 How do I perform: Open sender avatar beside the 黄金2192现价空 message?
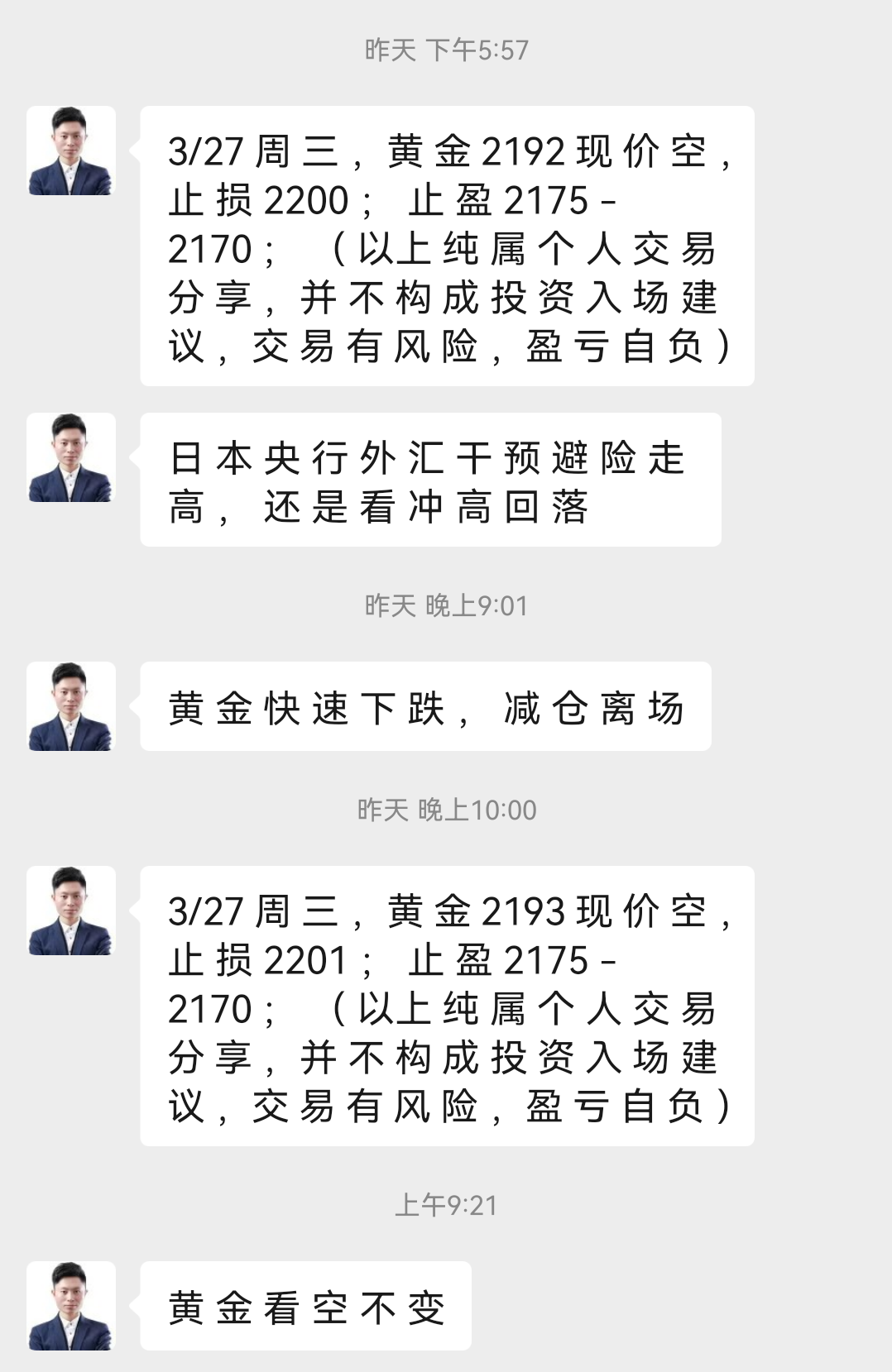click(70, 151)
